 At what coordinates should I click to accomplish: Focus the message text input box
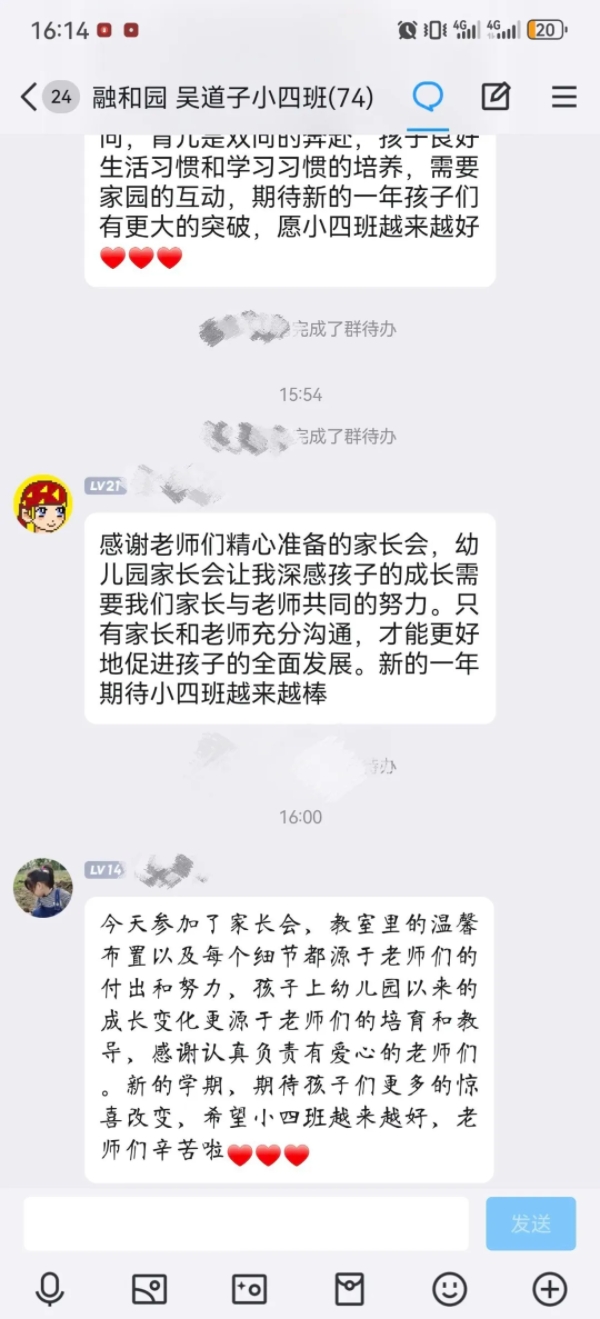[246, 1223]
